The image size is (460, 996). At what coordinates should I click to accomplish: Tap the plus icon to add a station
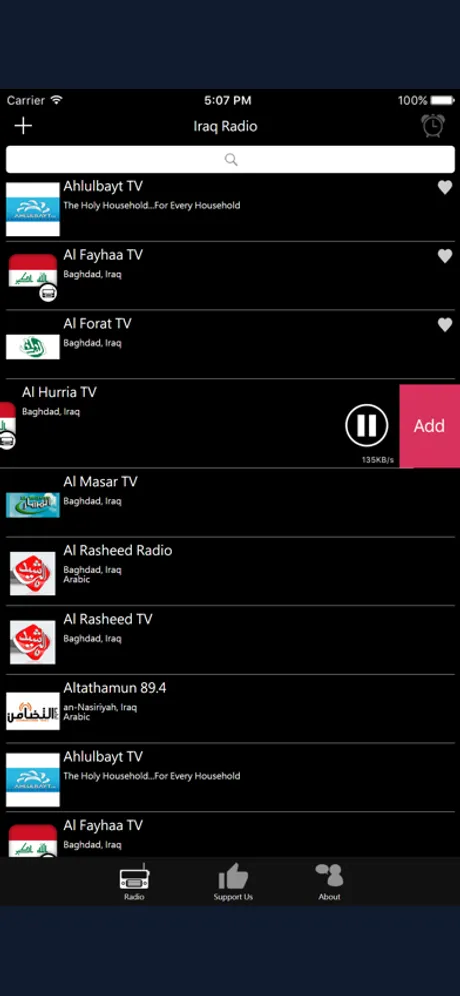click(x=23, y=126)
